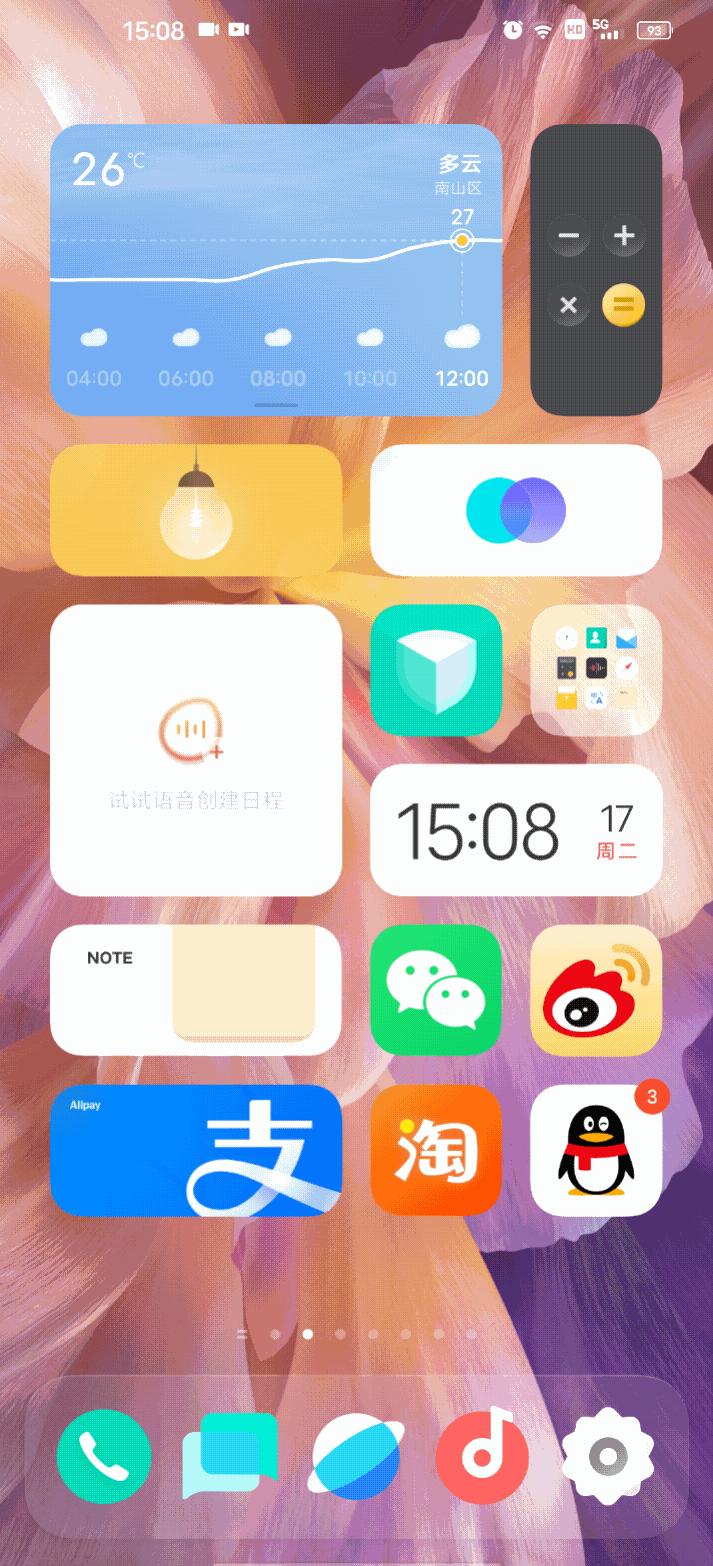
Task: Open QQ with 3 unread notifications
Action: click(596, 1150)
